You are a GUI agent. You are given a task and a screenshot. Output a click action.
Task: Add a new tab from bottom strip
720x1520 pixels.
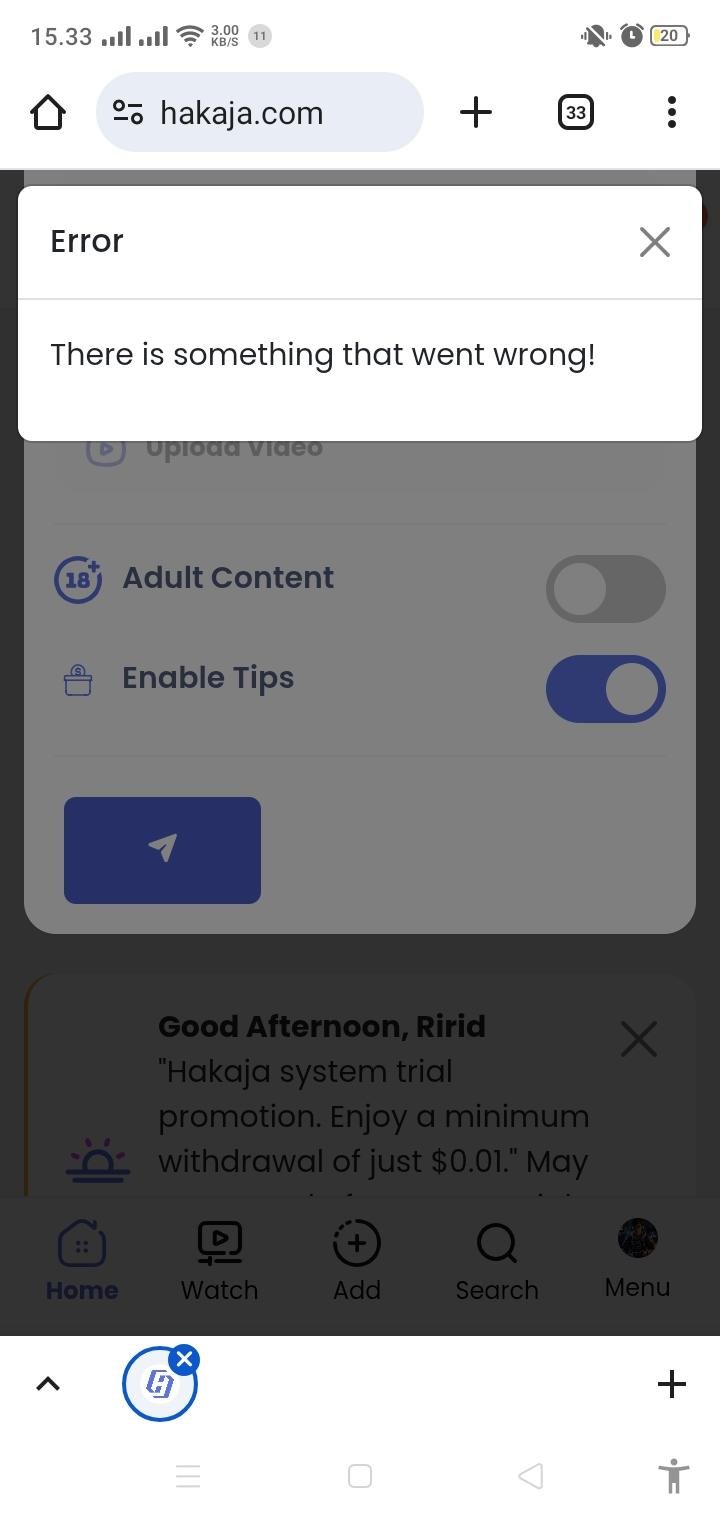tap(672, 1384)
